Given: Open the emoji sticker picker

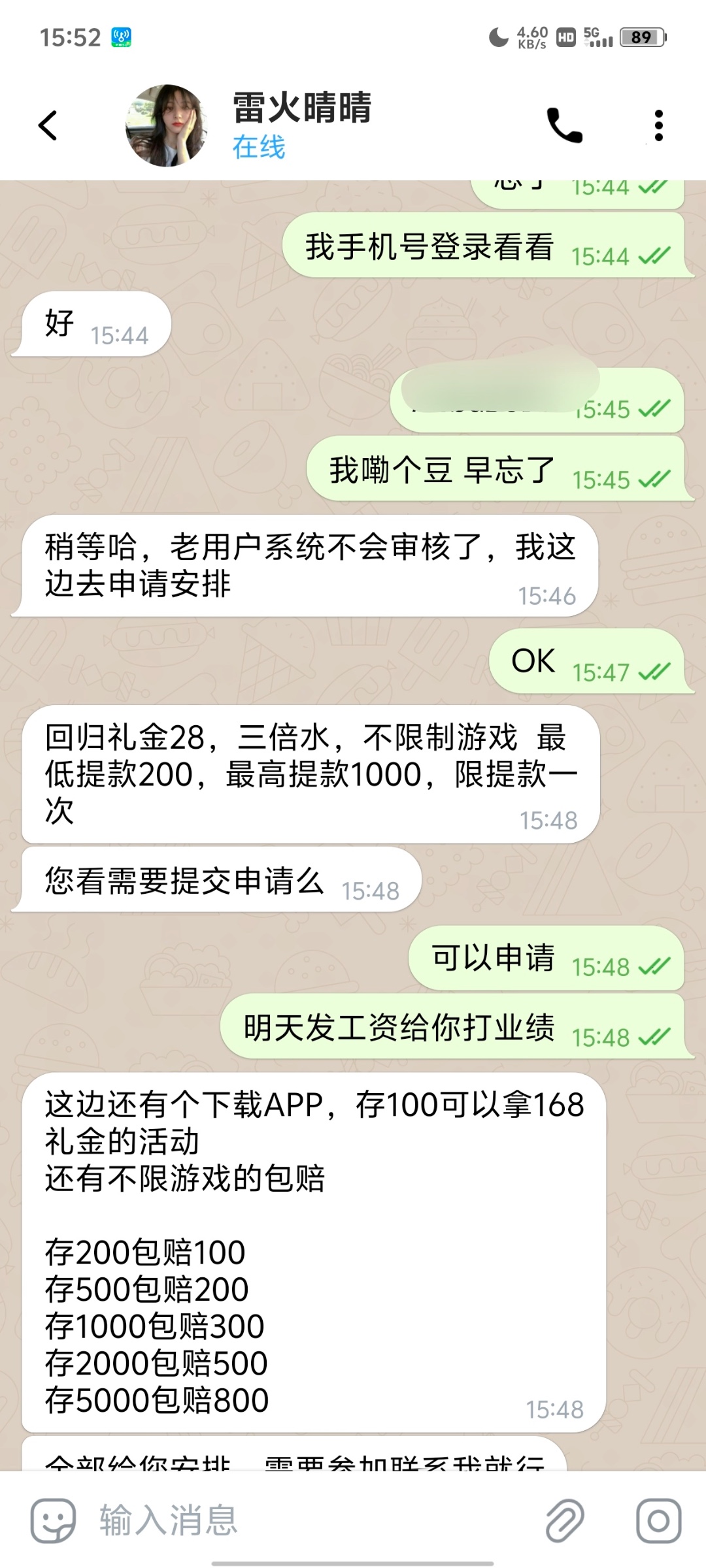Looking at the screenshot, I should click(x=54, y=1521).
